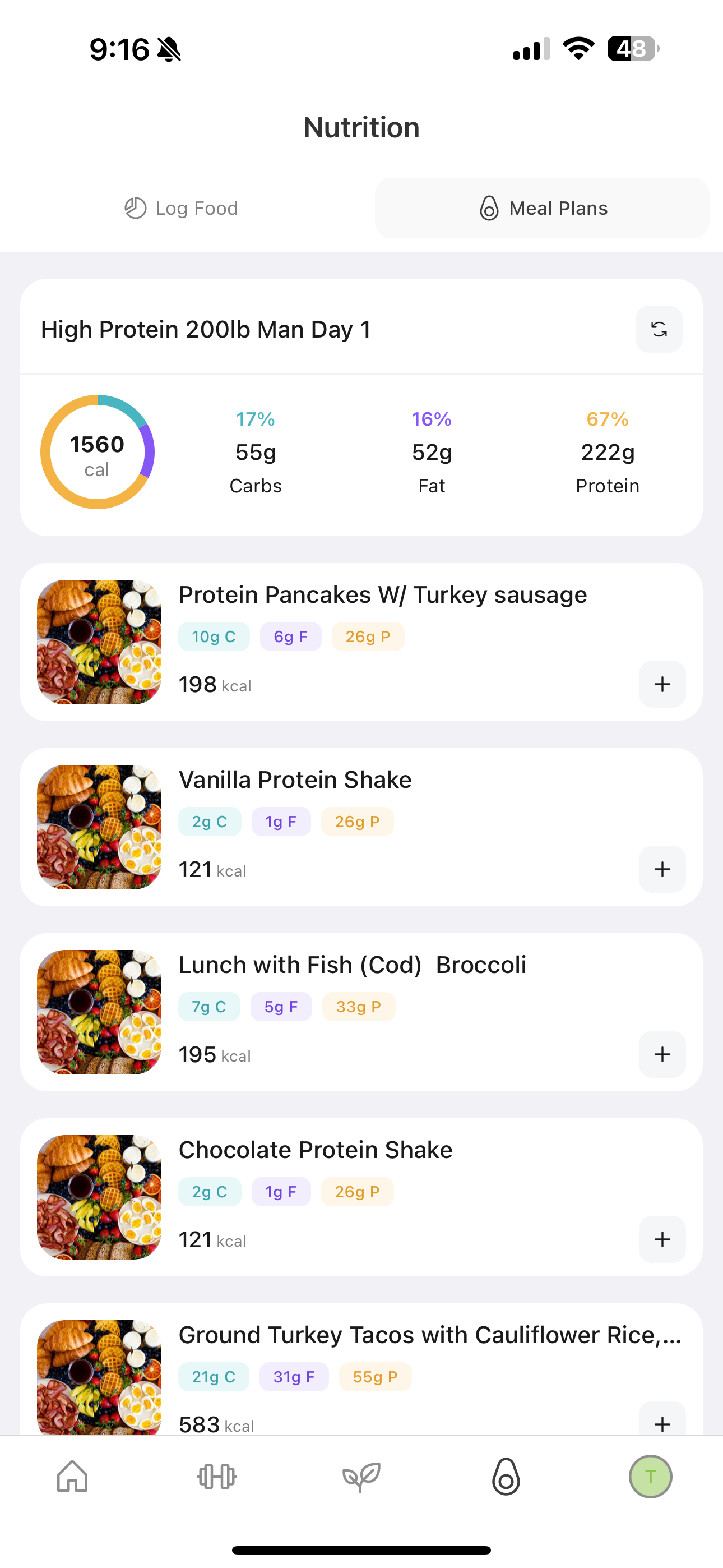Select the Meal Plans tab
The width and height of the screenshot is (723, 1568).
coord(543,208)
